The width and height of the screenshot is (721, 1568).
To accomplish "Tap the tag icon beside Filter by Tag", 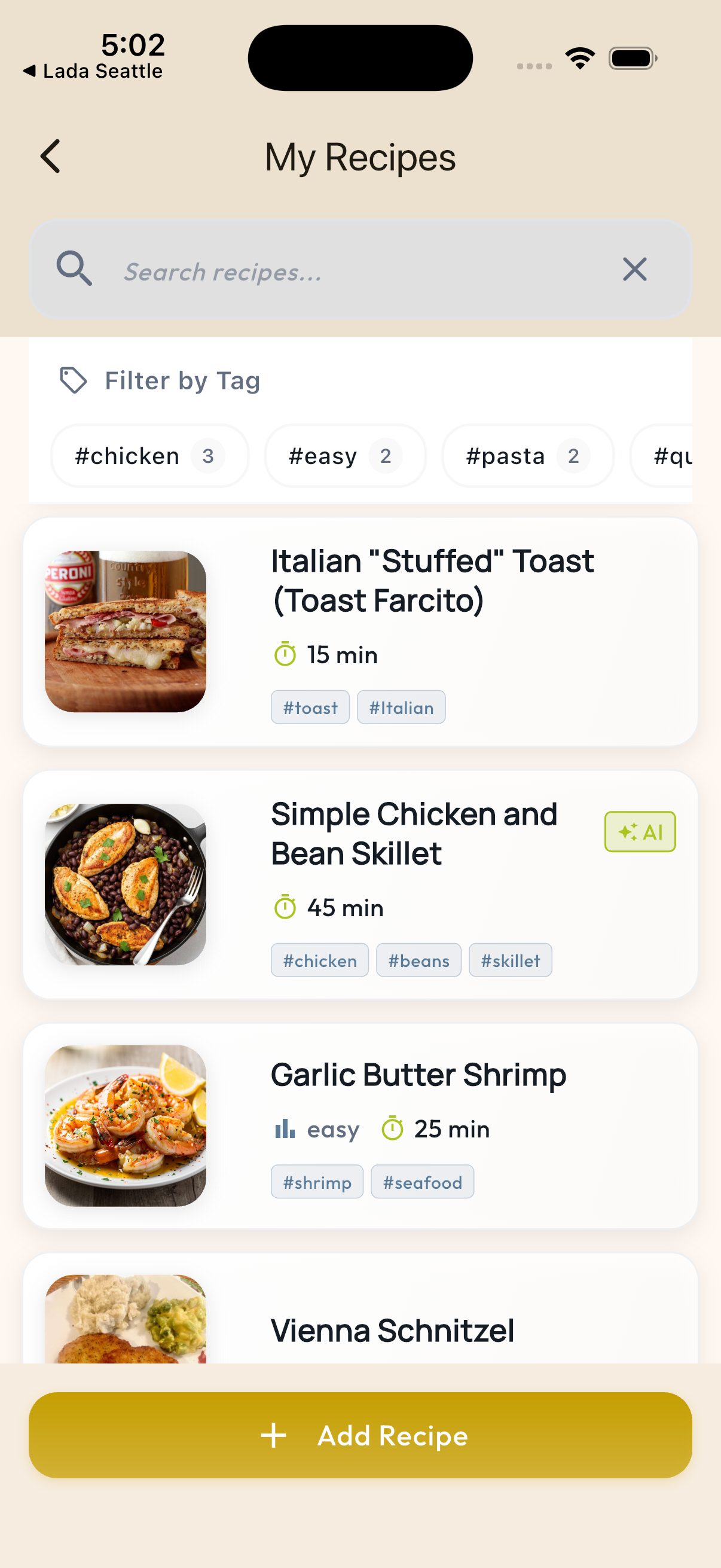I will coord(73,380).
